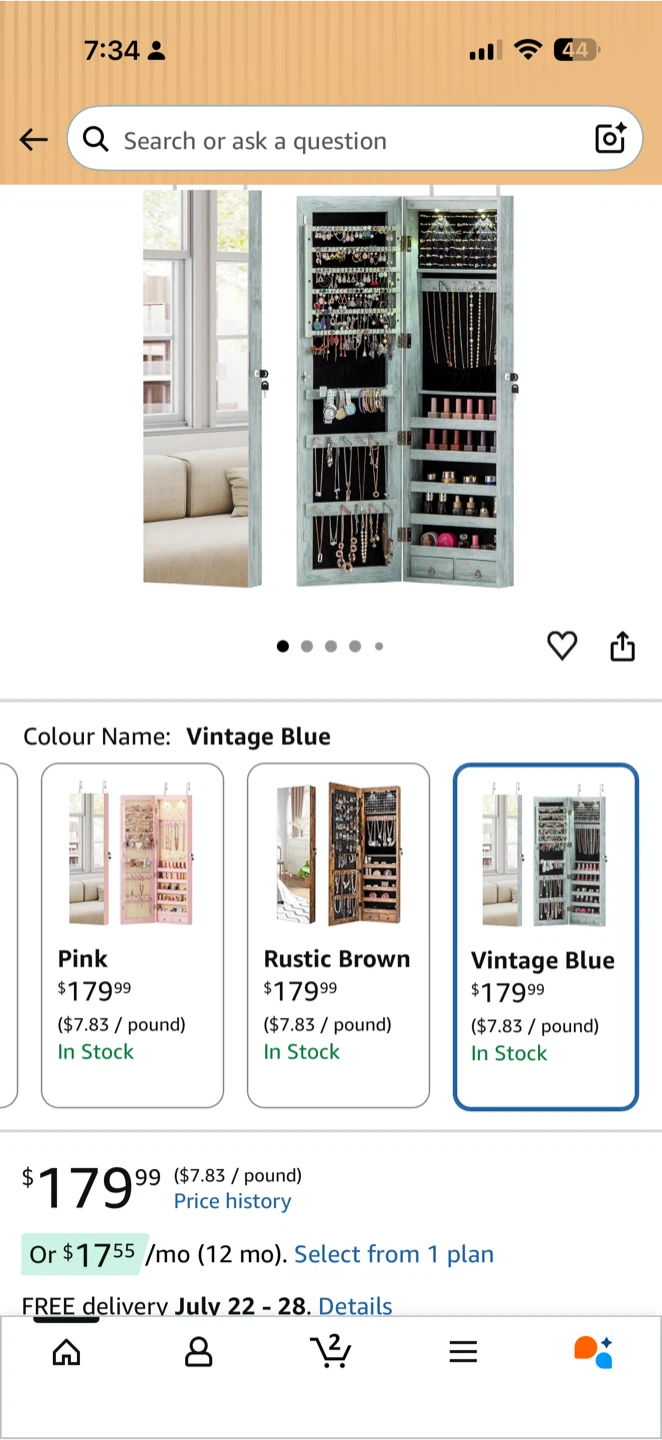
Task: Open camera lens search icon
Action: click(610, 139)
